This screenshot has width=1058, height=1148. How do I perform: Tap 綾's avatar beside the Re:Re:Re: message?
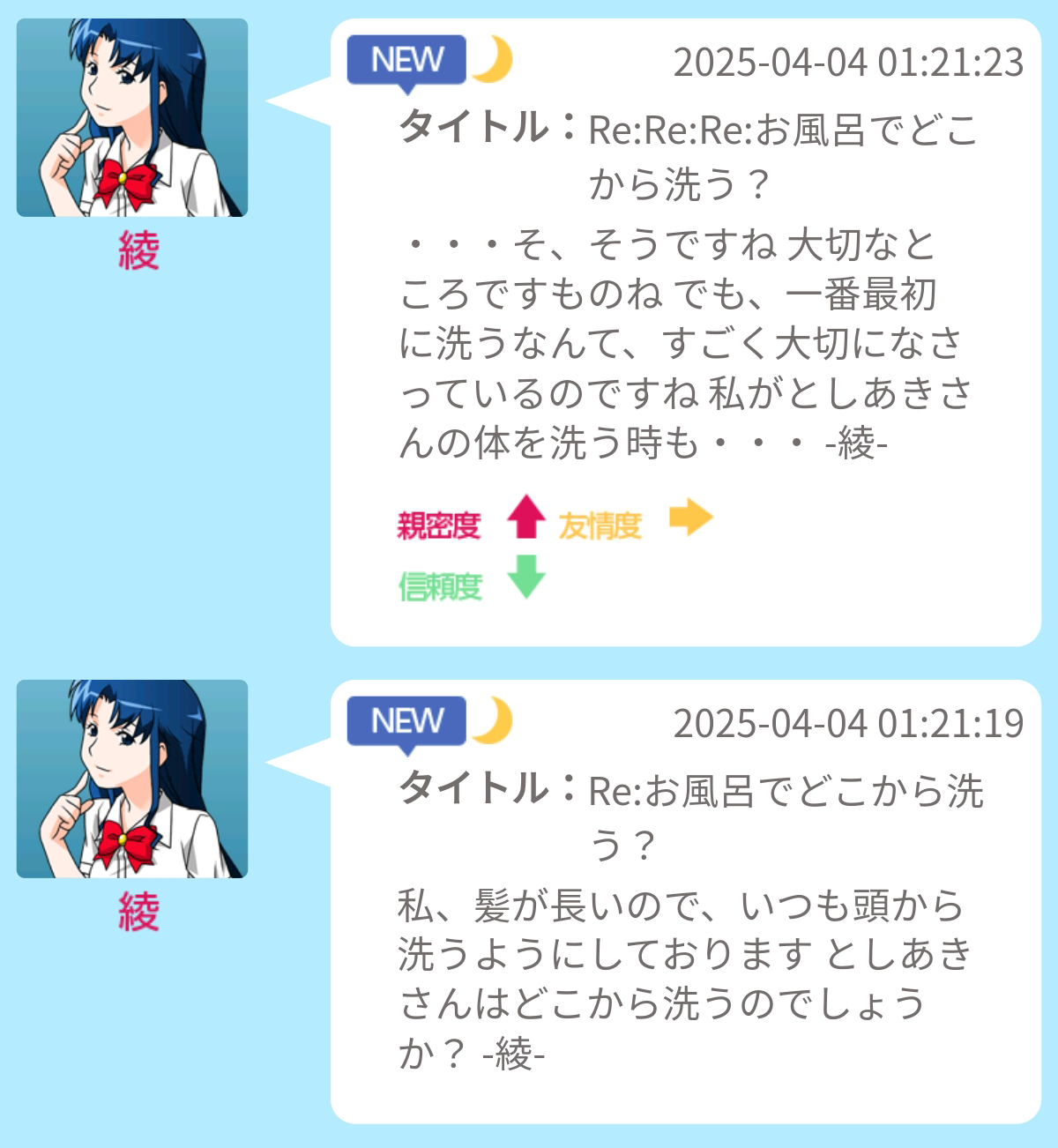(x=132, y=118)
